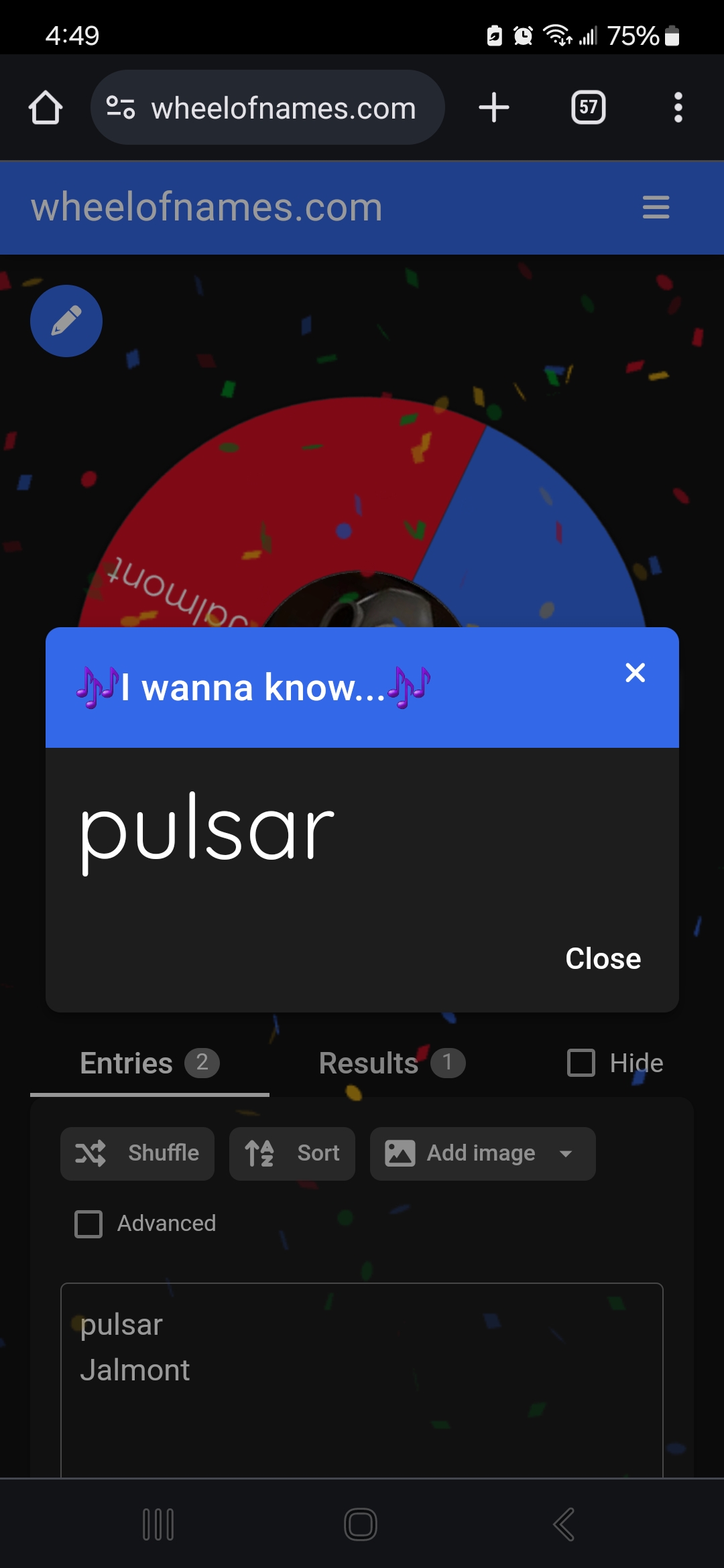Switch to the Results tab

391,1063
